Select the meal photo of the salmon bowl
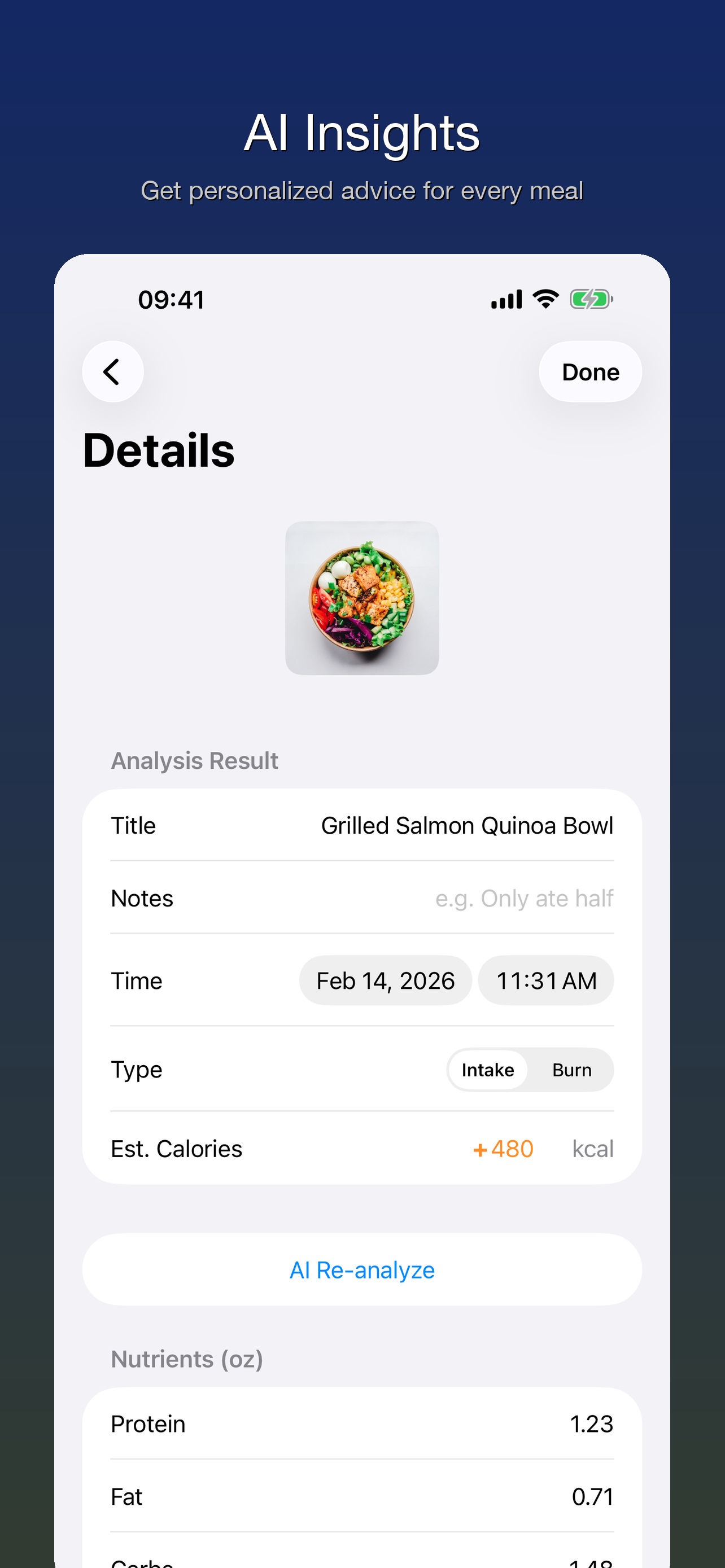This screenshot has width=725, height=1568. coord(362,597)
